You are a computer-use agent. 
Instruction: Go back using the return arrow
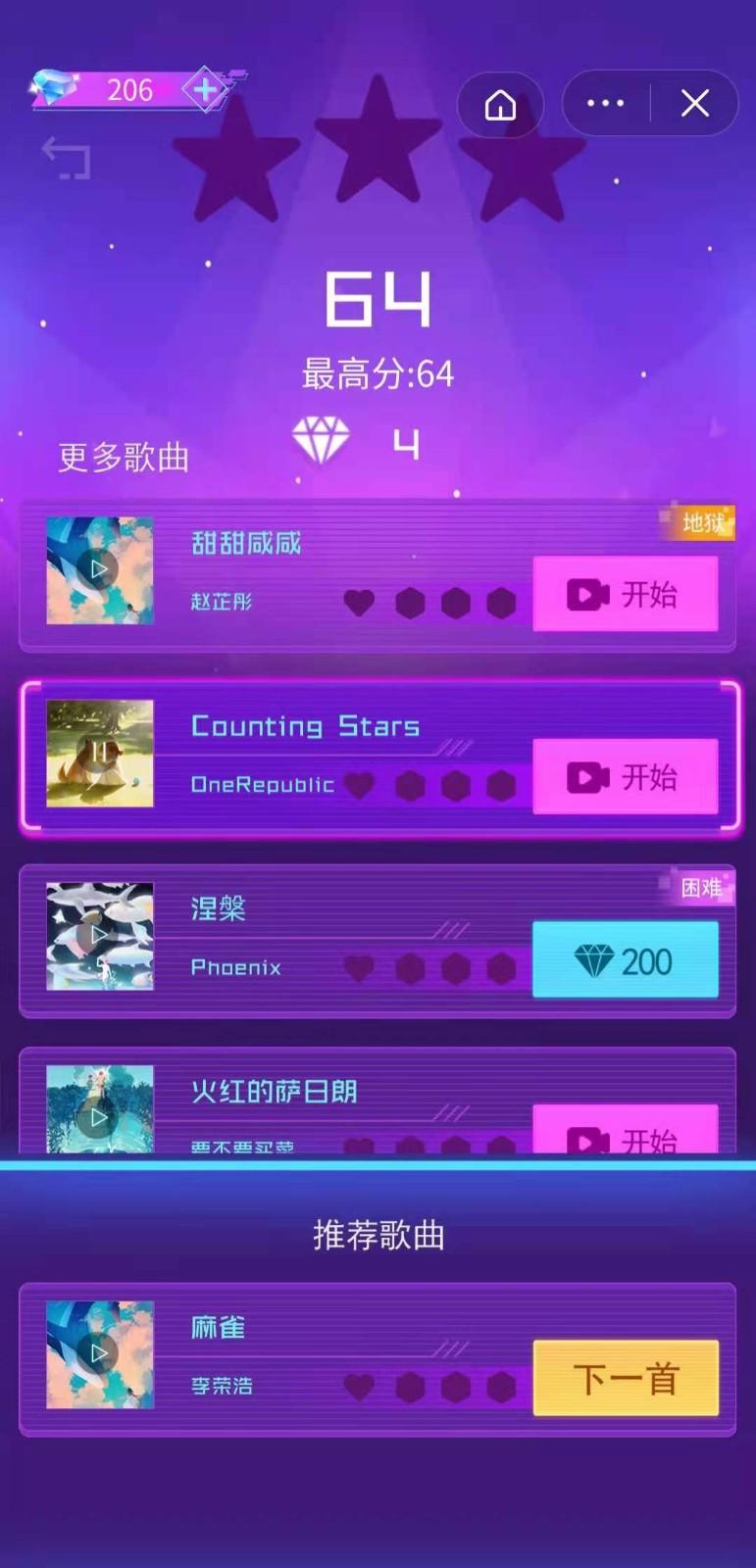67,158
